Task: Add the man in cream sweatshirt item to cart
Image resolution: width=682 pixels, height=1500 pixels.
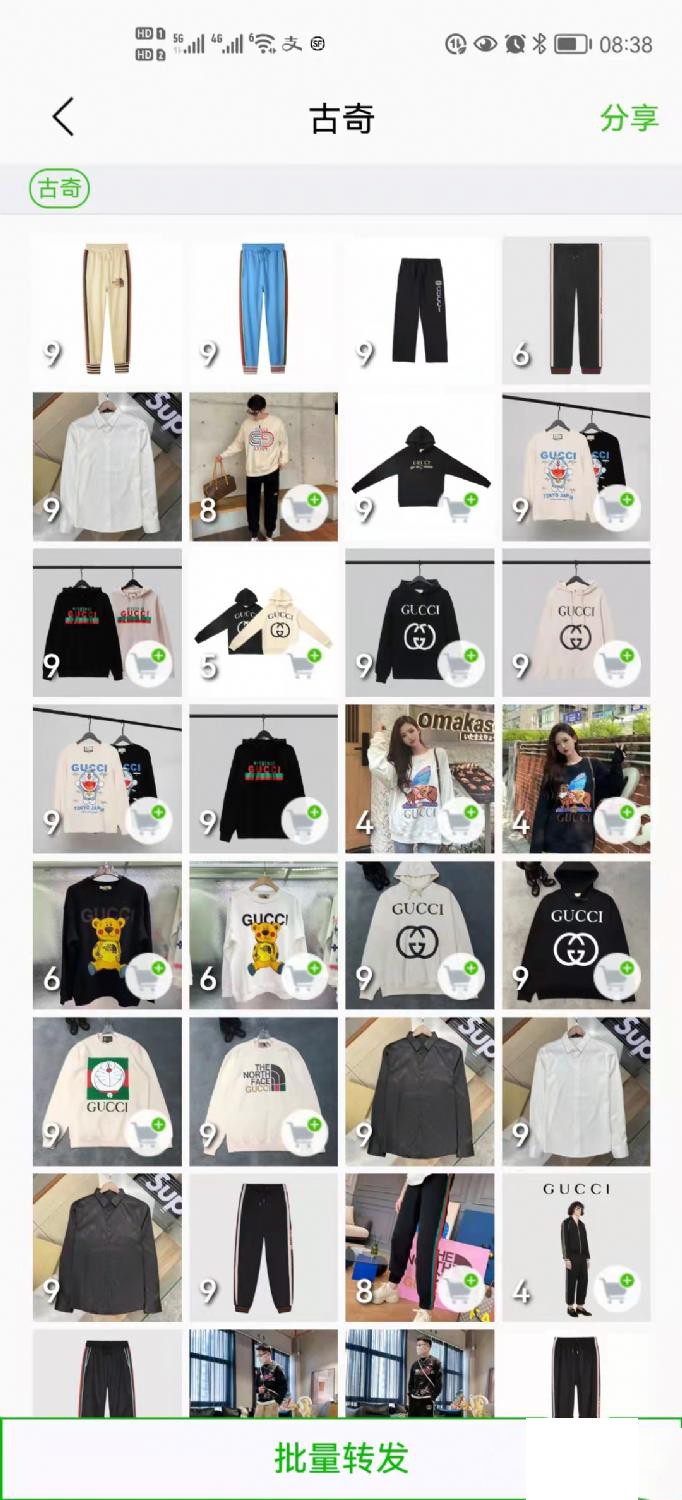Action: coord(305,508)
